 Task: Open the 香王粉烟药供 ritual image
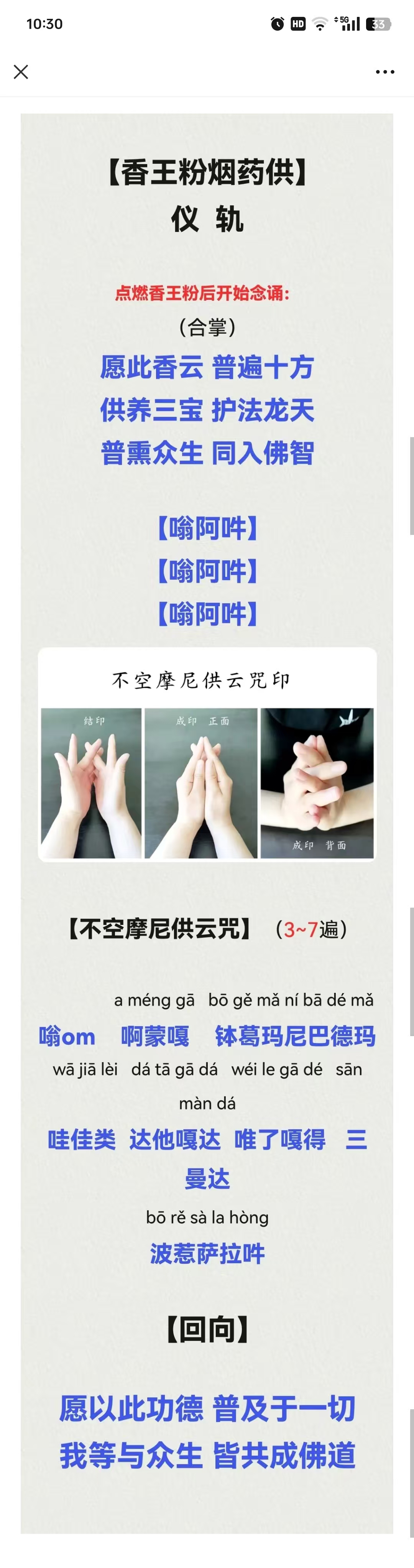(207, 791)
